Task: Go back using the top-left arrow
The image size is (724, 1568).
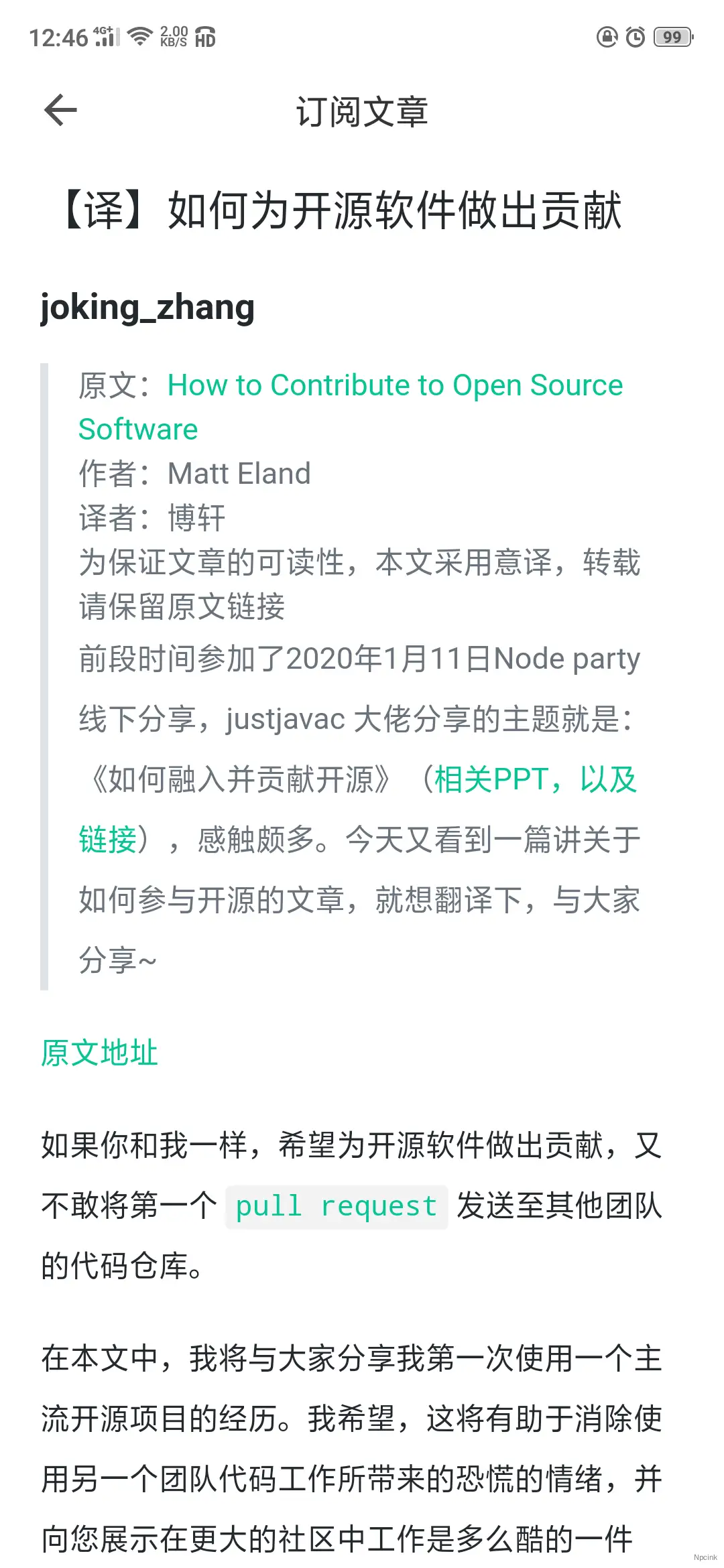Action: point(60,111)
